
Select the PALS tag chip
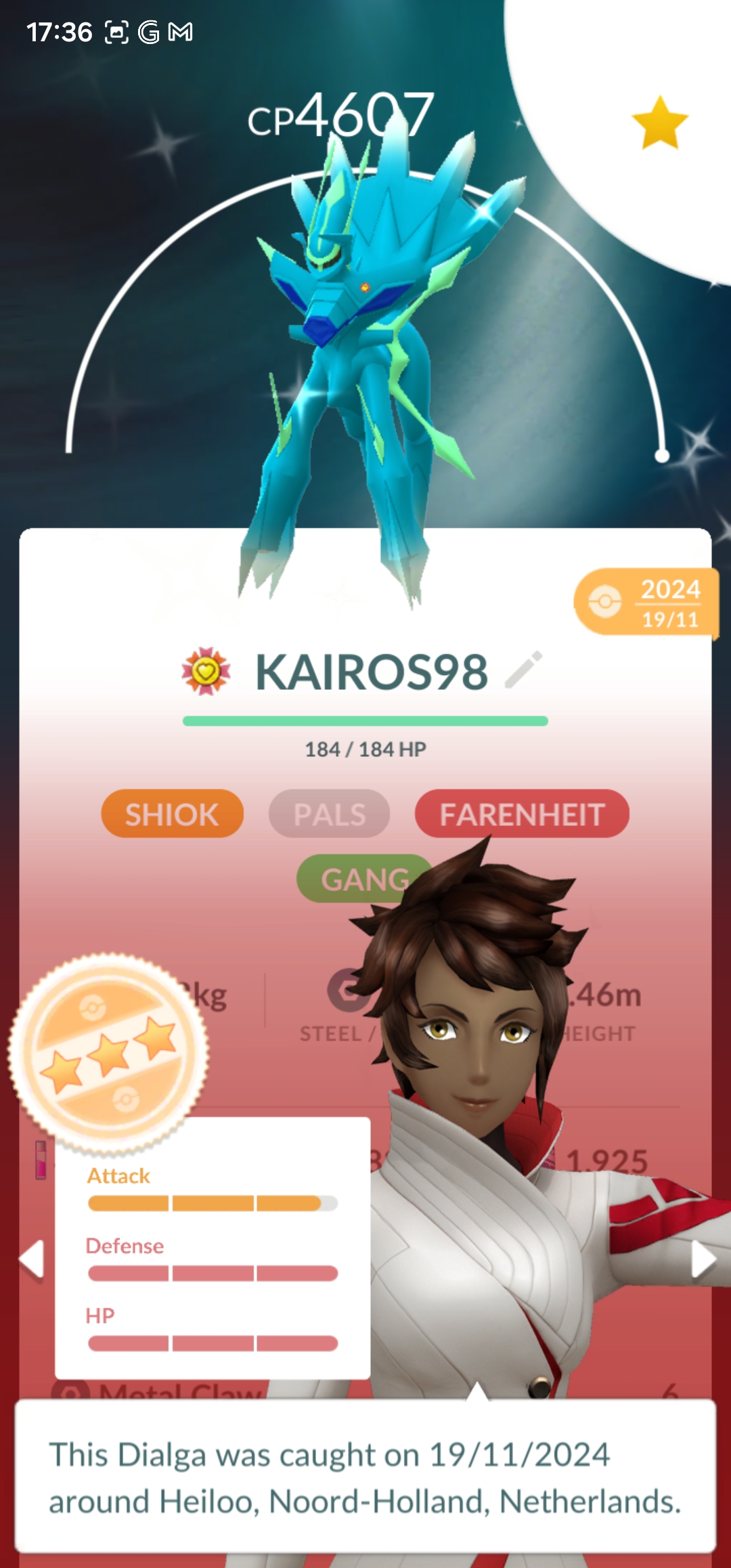pos(330,814)
